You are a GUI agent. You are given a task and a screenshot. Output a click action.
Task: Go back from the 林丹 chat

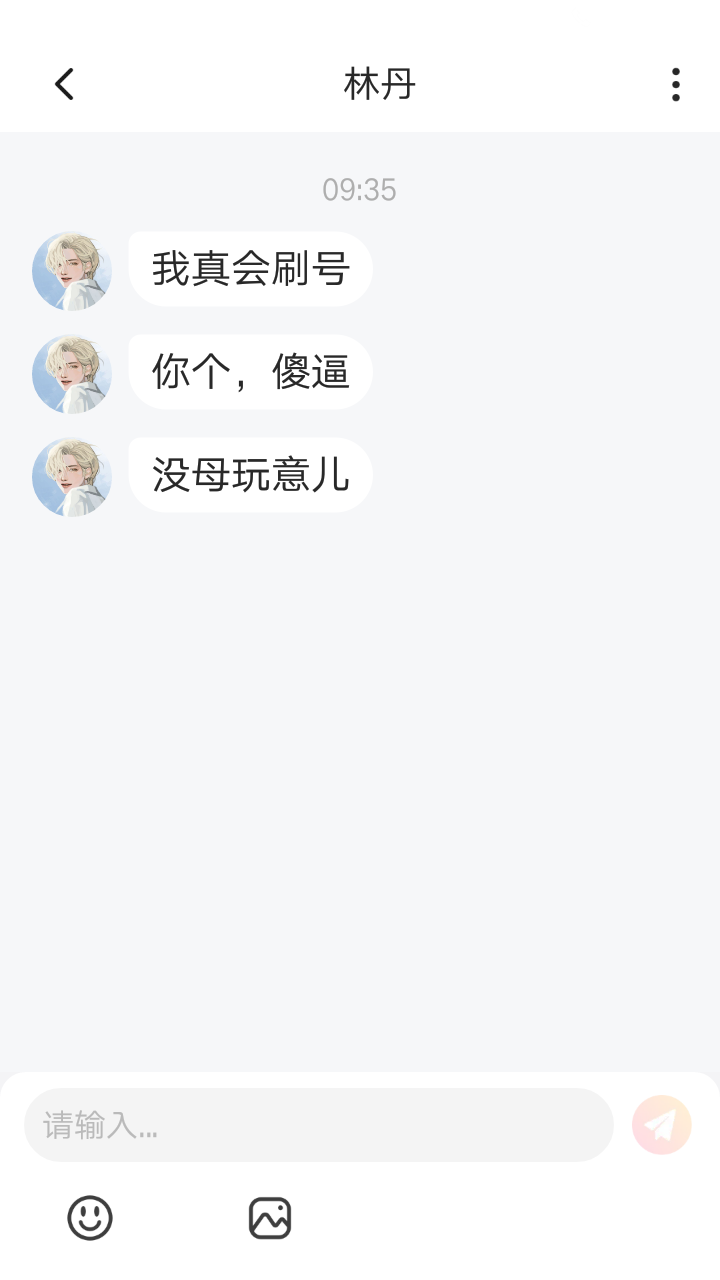(x=64, y=85)
